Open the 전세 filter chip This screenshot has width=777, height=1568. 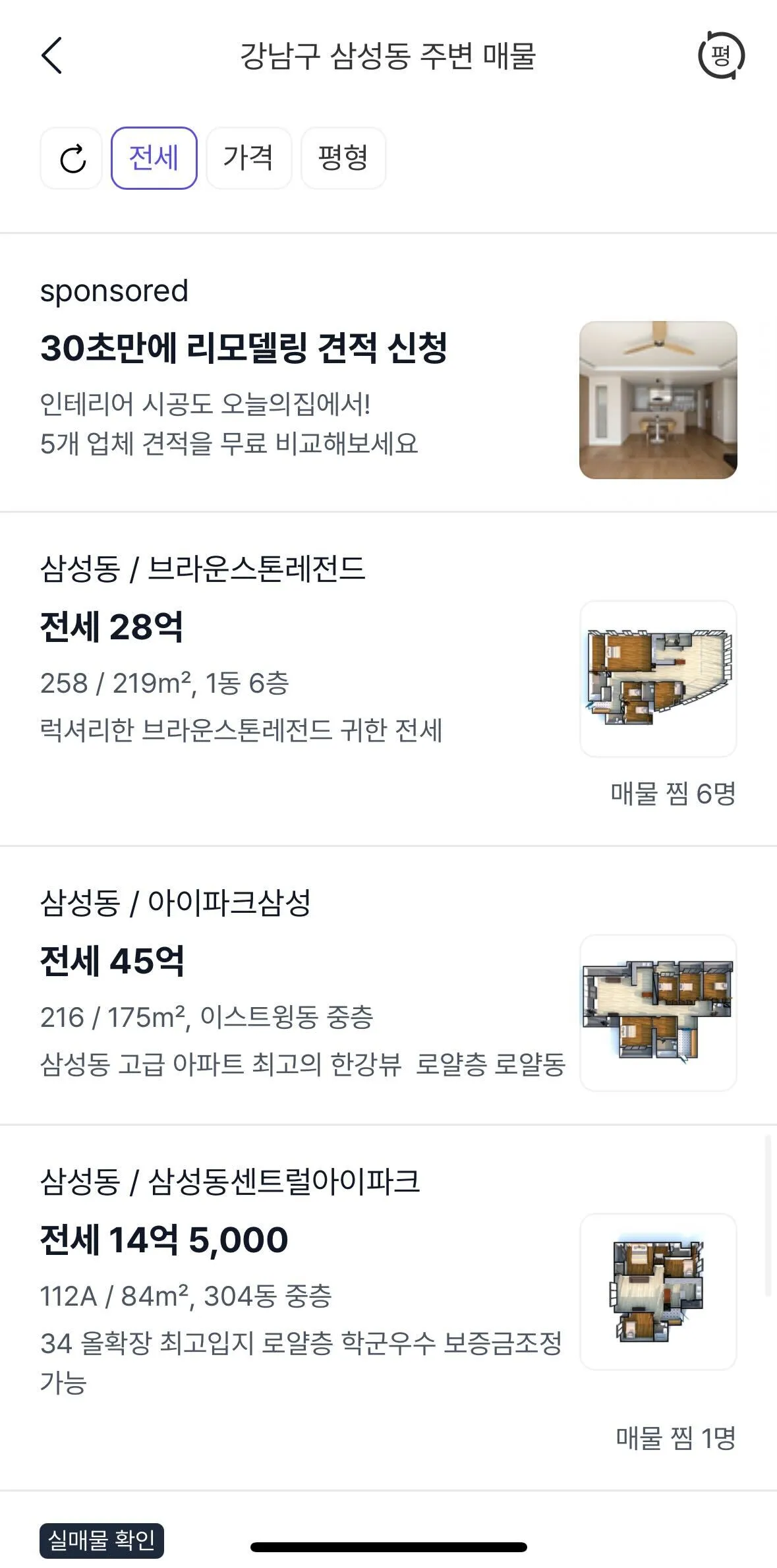[x=154, y=158]
